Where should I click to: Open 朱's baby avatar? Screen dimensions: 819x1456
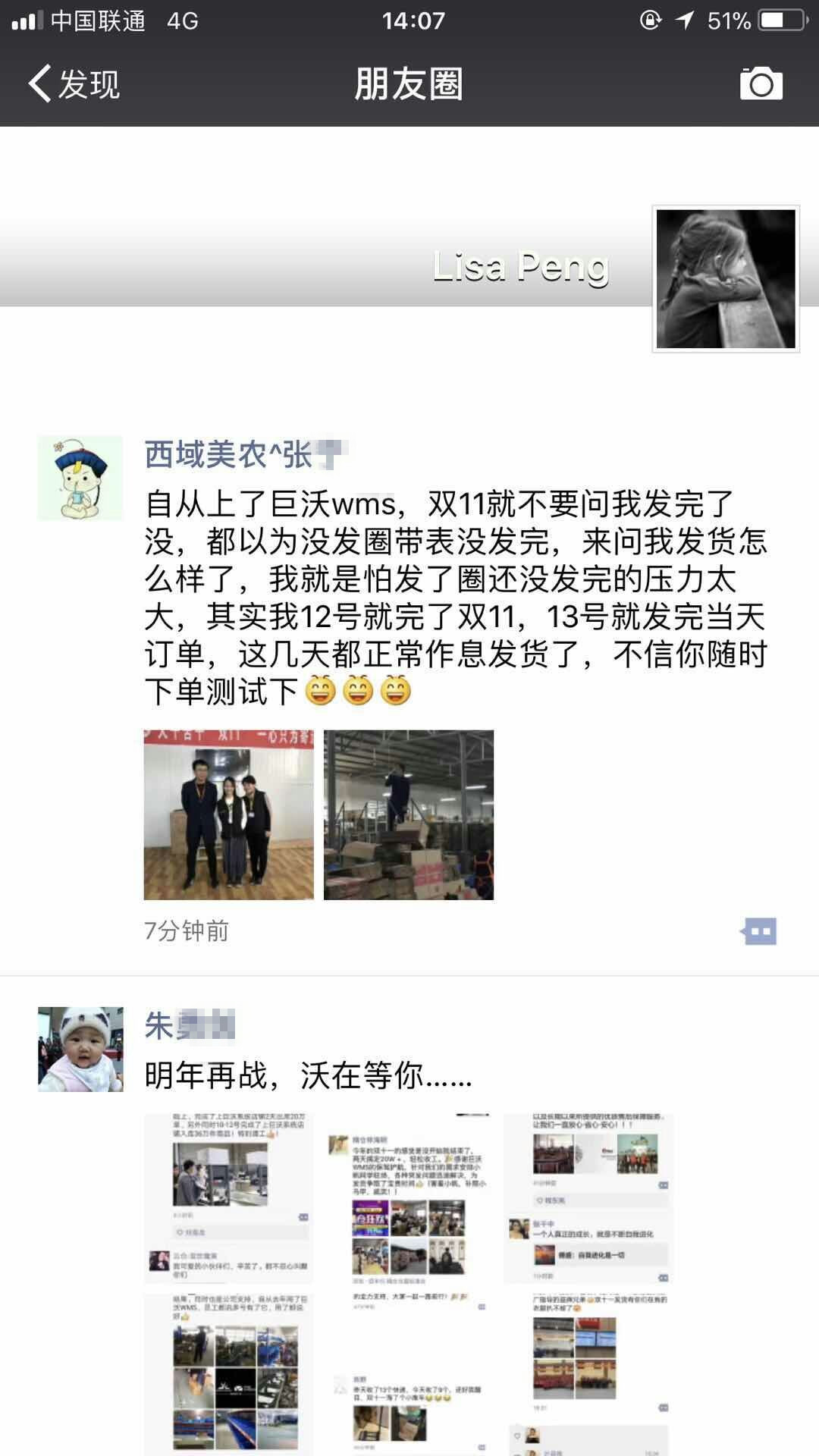click(x=80, y=1049)
